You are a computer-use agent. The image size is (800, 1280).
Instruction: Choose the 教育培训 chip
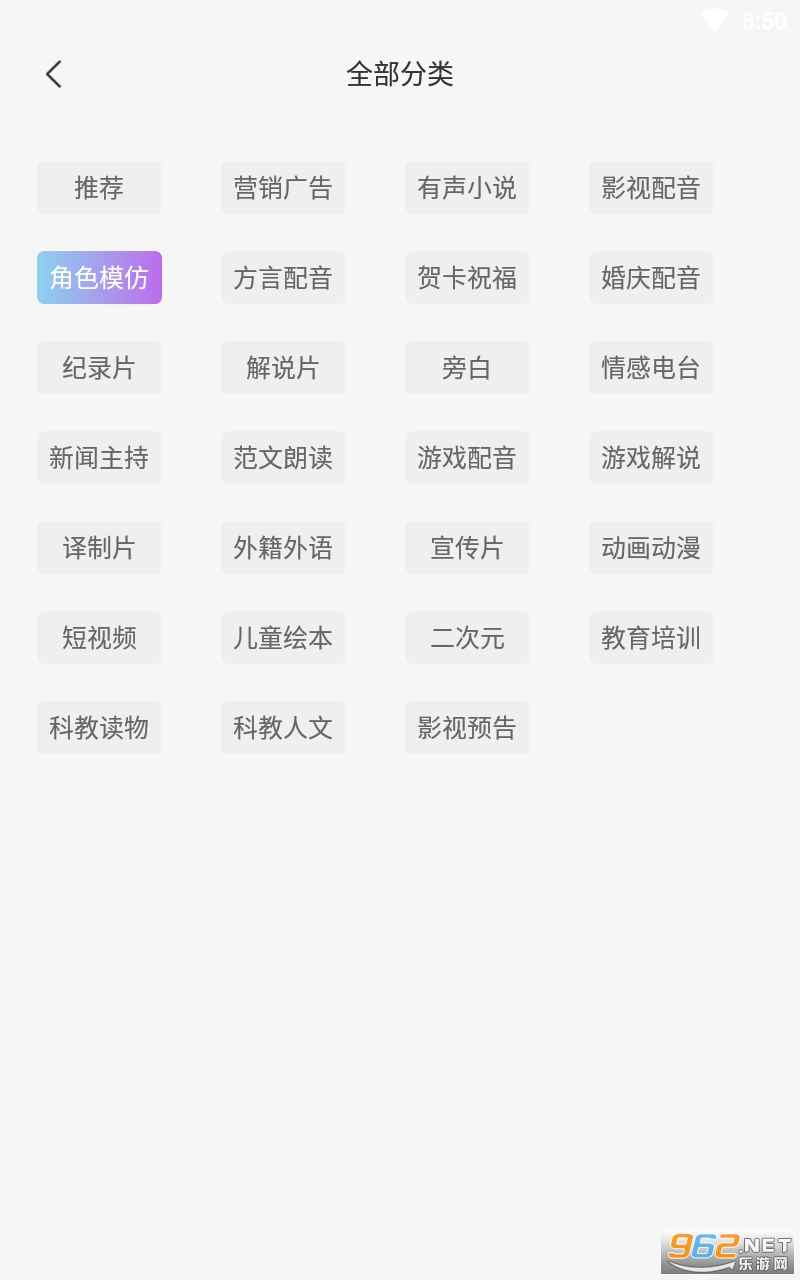(651, 638)
